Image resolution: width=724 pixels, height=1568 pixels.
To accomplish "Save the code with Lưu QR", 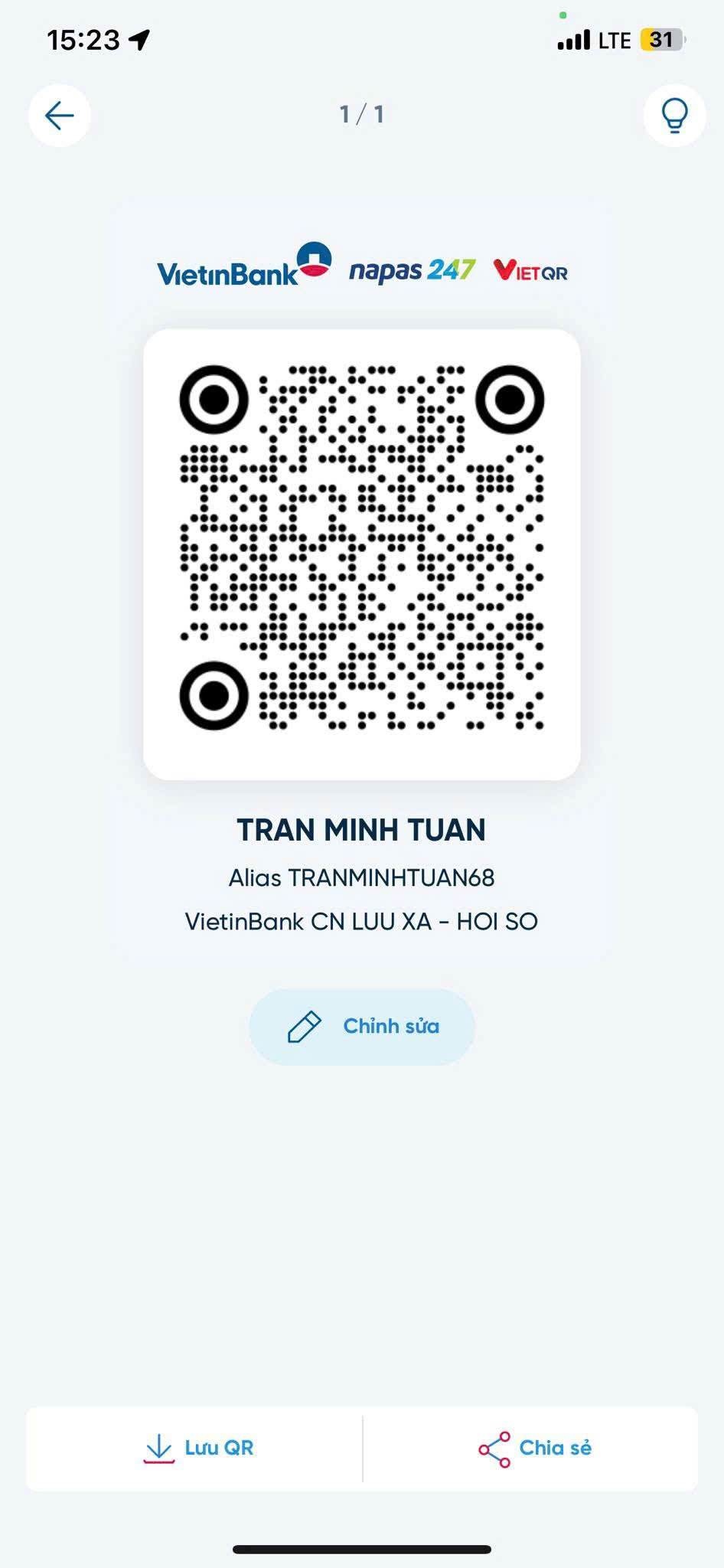I will pyautogui.click(x=194, y=1449).
